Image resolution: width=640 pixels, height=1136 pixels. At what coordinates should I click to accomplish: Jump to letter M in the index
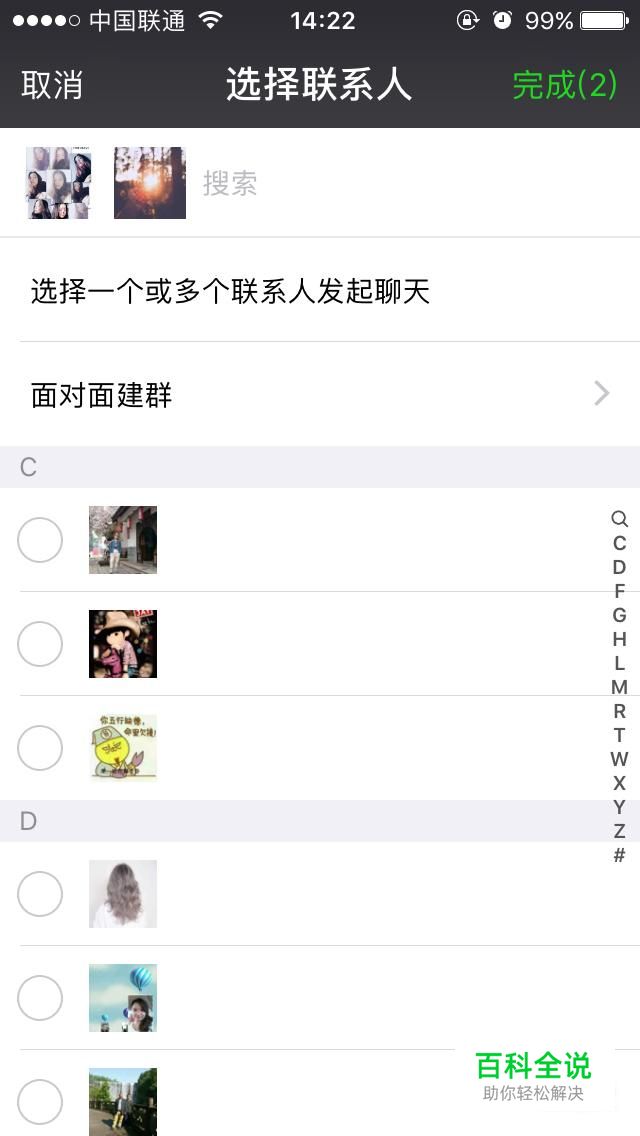(619, 687)
